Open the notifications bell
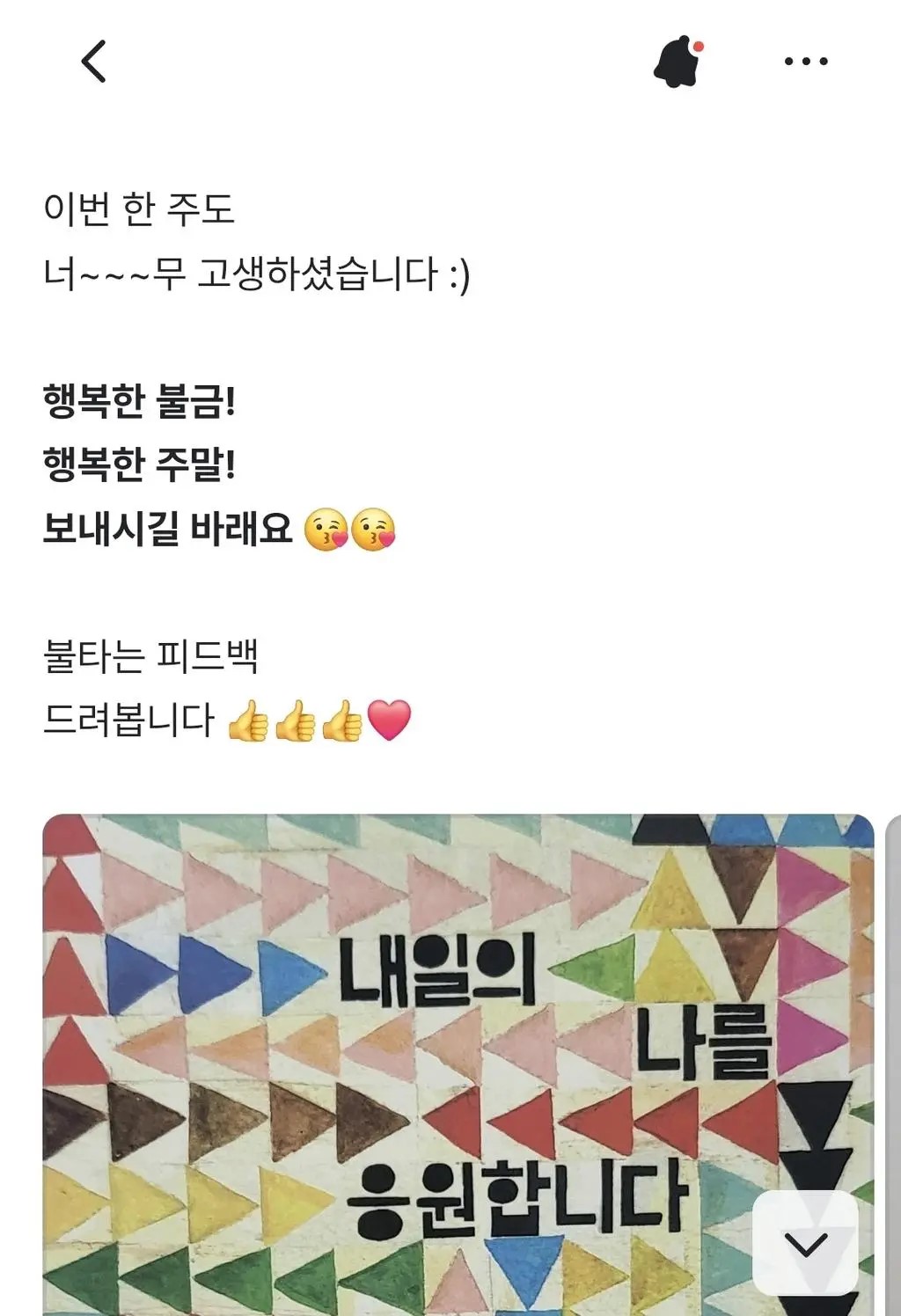The image size is (901, 1316). click(678, 62)
